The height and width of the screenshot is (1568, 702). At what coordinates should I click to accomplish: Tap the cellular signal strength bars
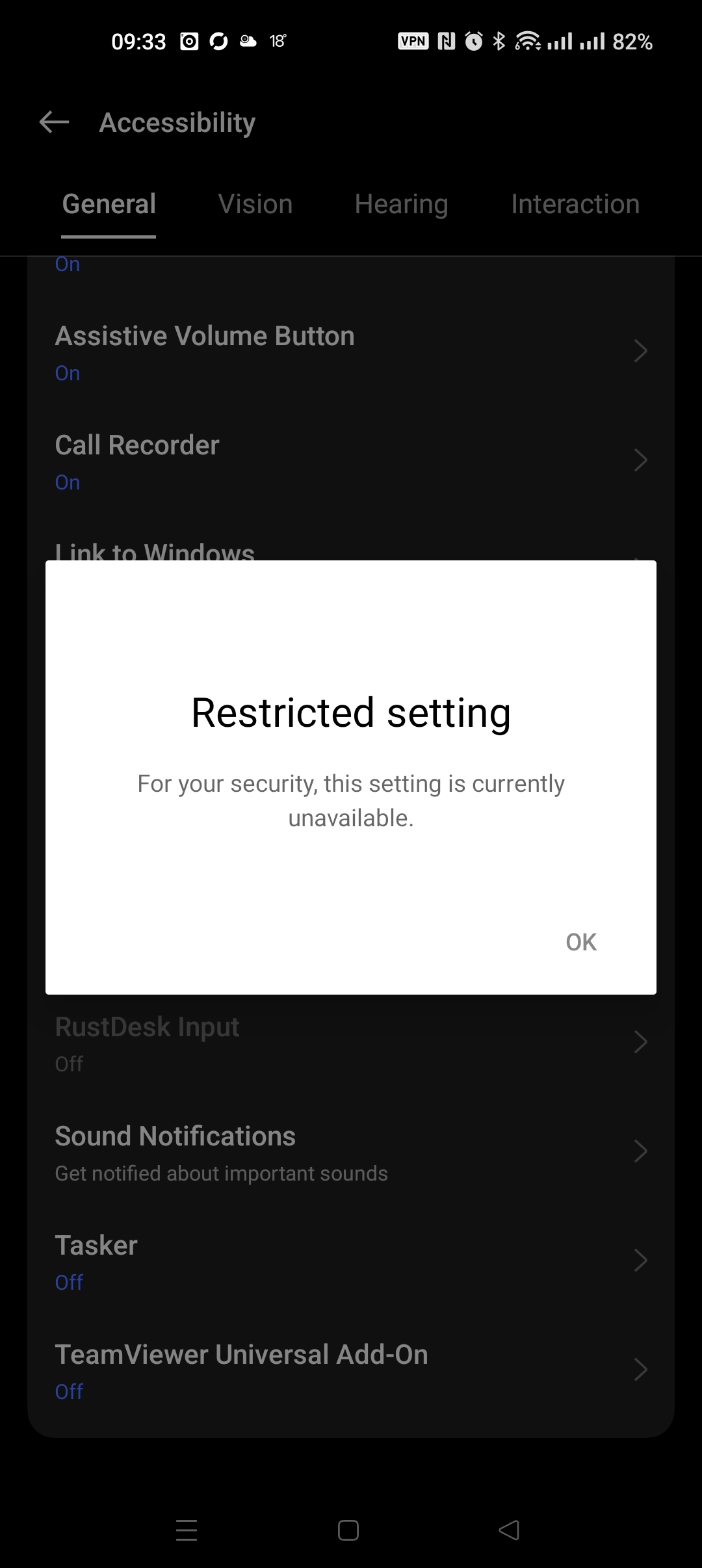click(x=562, y=41)
